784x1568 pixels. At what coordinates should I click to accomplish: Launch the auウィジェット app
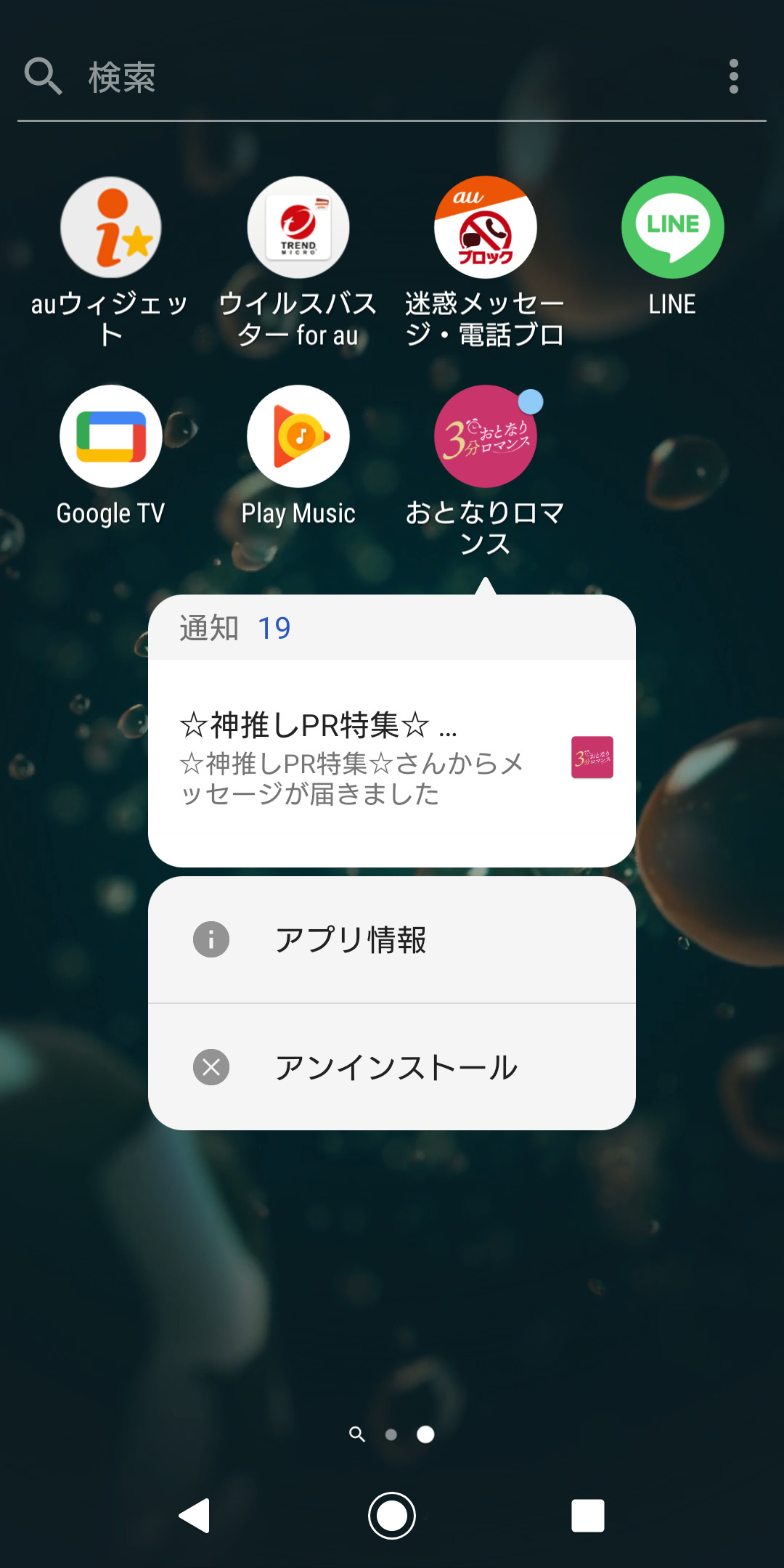[x=110, y=227]
